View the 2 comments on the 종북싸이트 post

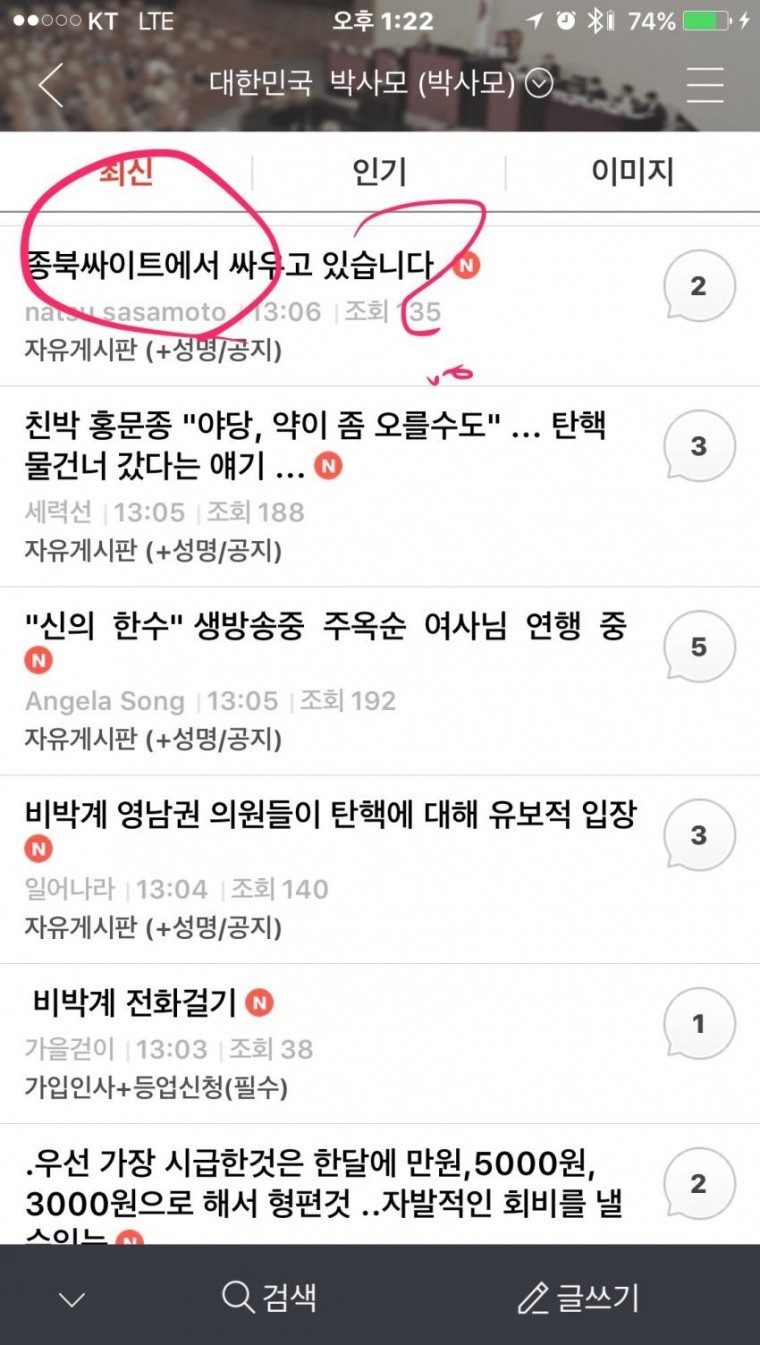(699, 286)
